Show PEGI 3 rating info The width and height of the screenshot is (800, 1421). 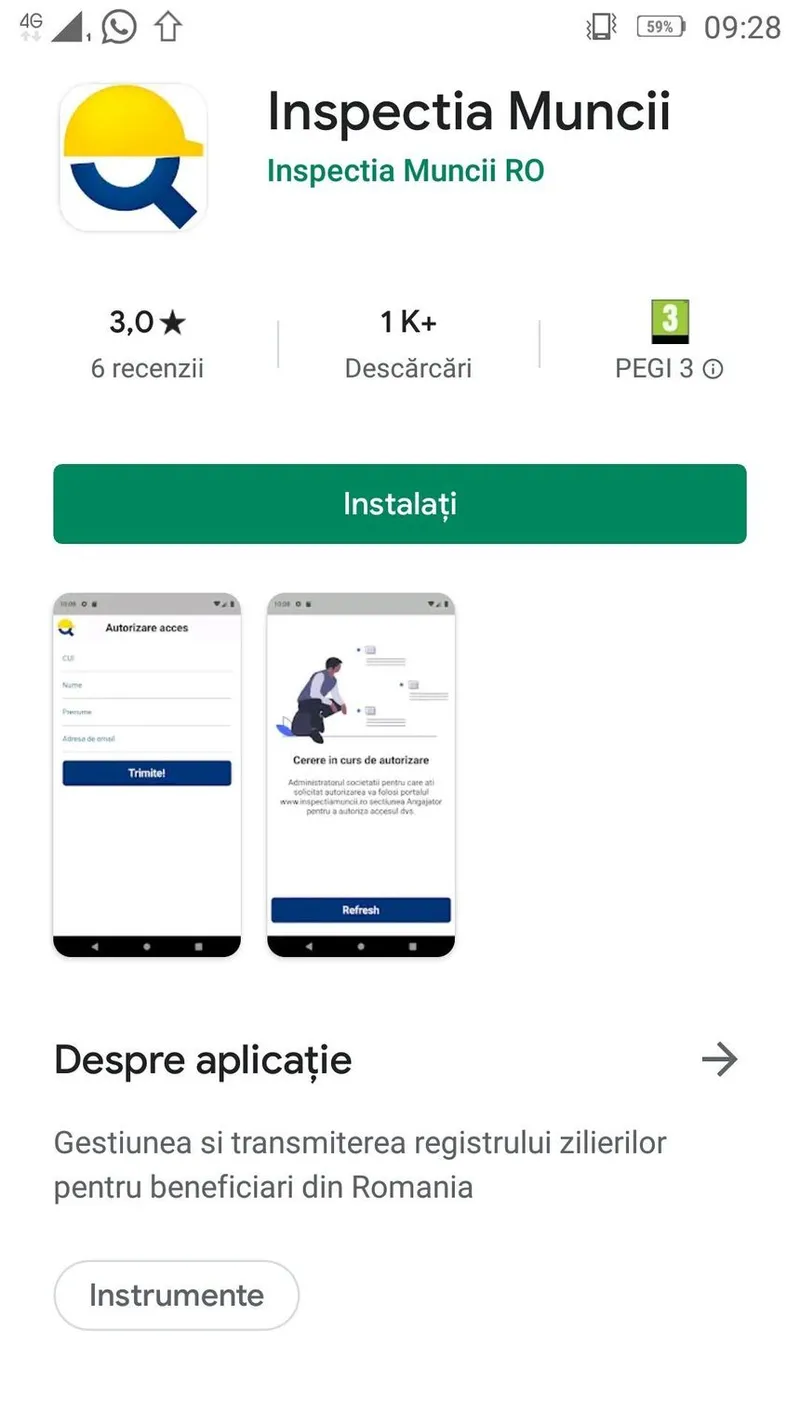tap(713, 369)
